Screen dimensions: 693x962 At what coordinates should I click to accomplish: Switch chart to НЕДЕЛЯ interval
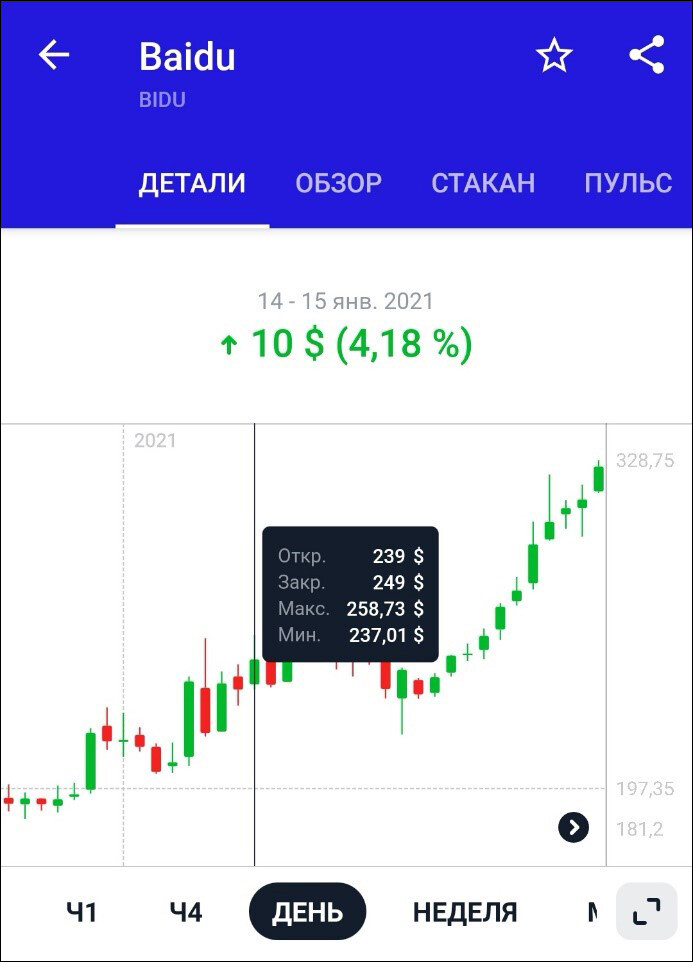pyautogui.click(x=465, y=912)
